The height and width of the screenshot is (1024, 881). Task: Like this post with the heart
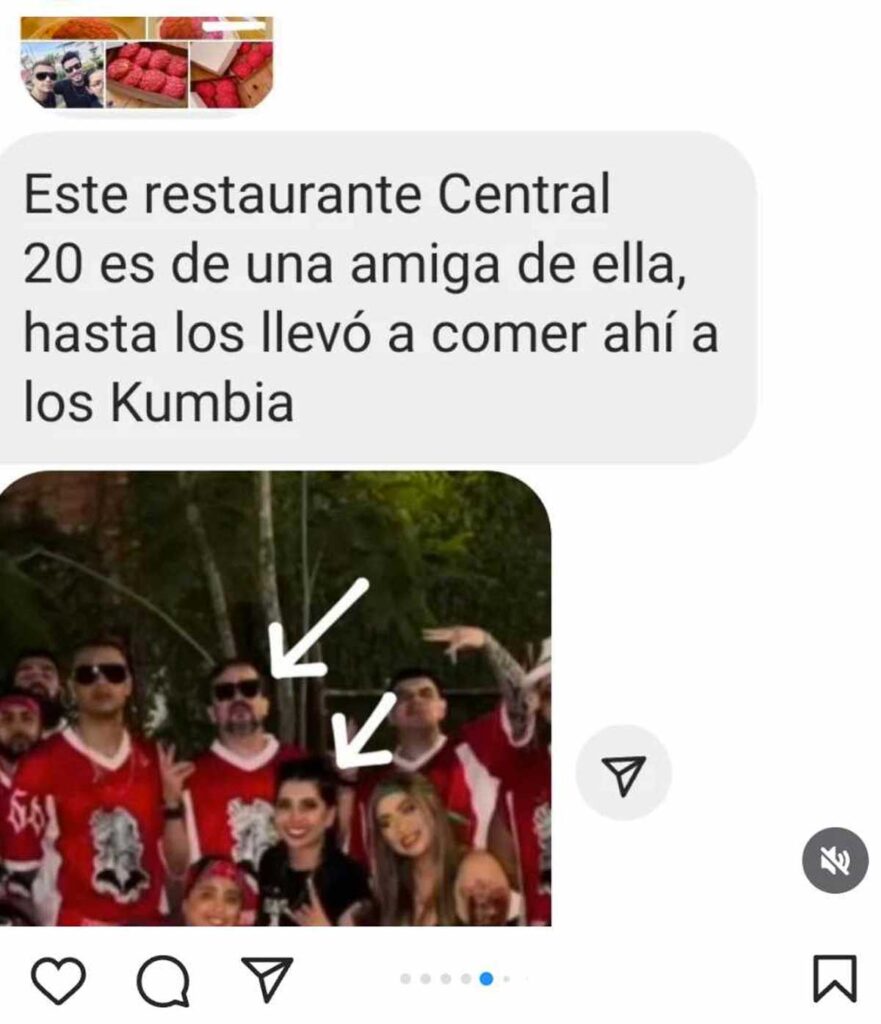[x=59, y=979]
